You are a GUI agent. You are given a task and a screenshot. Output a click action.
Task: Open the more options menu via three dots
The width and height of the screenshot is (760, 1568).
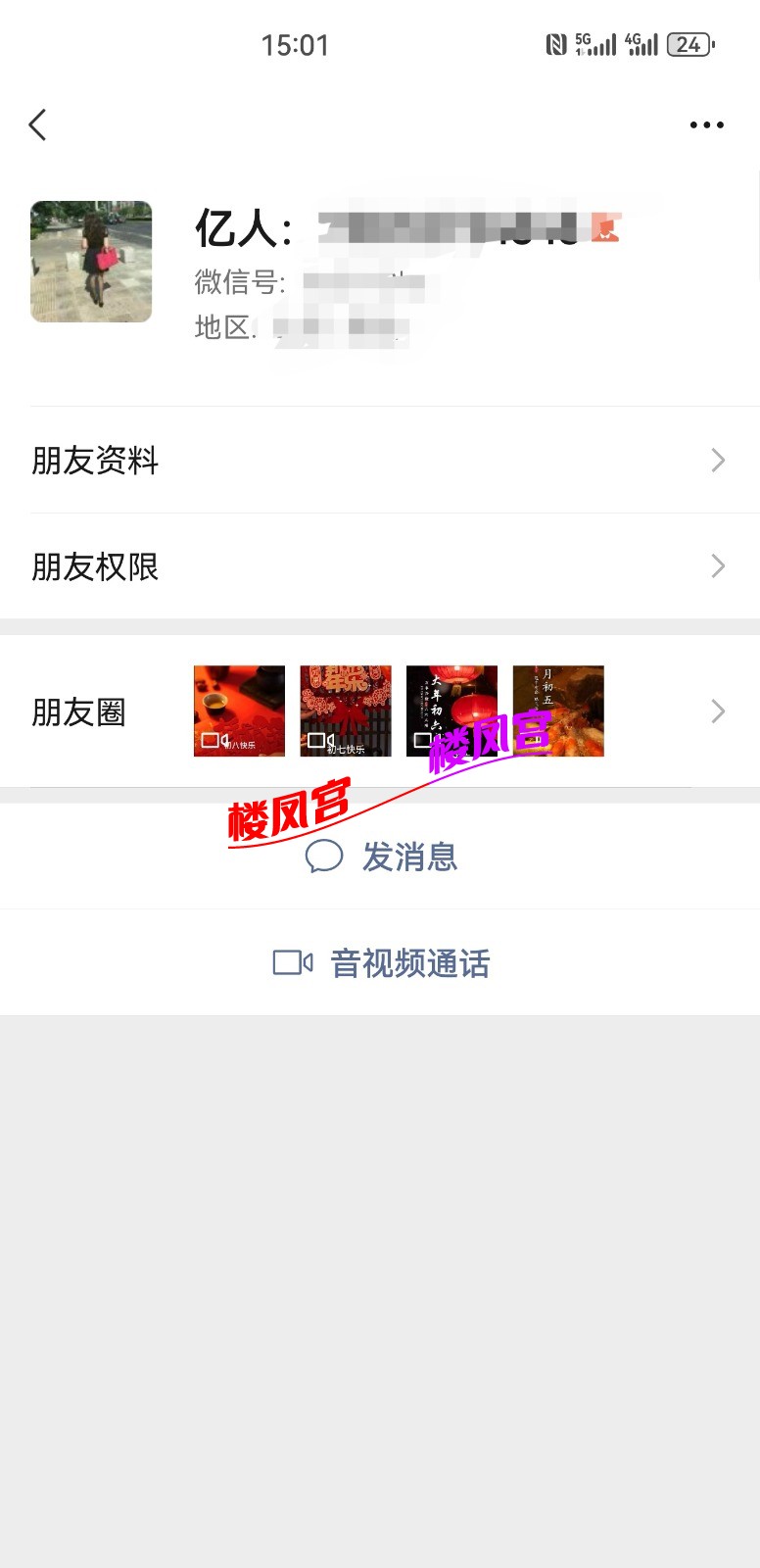tap(707, 124)
